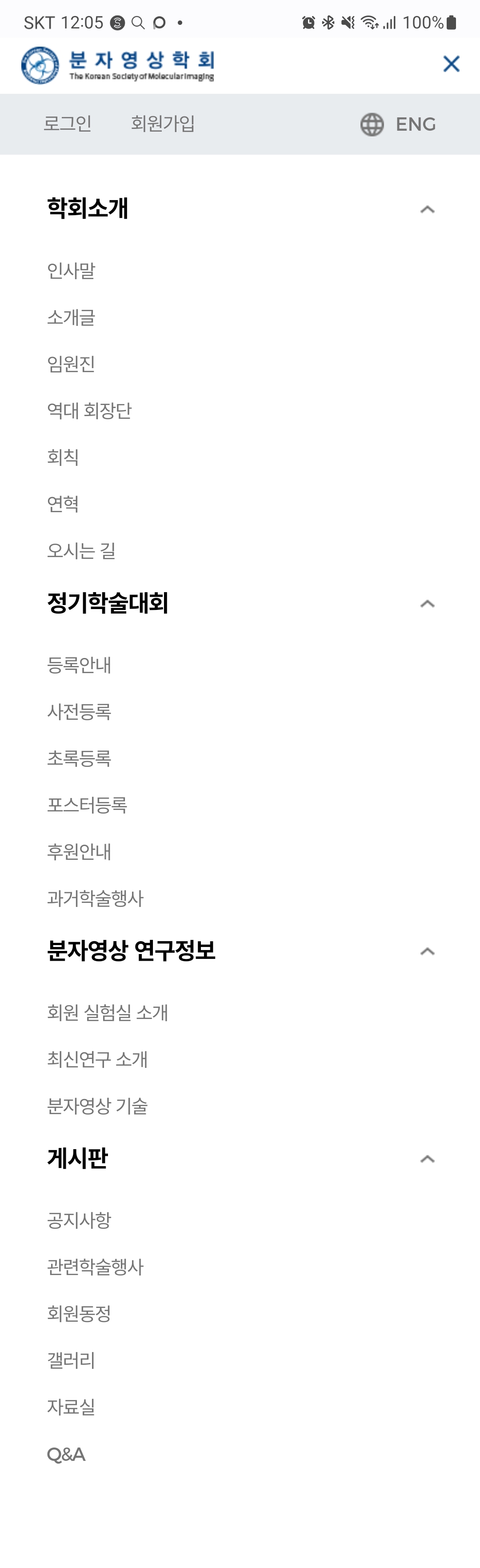This screenshot has width=480, height=1568.
Task: Switch site language to ENG
Action: coord(399,124)
